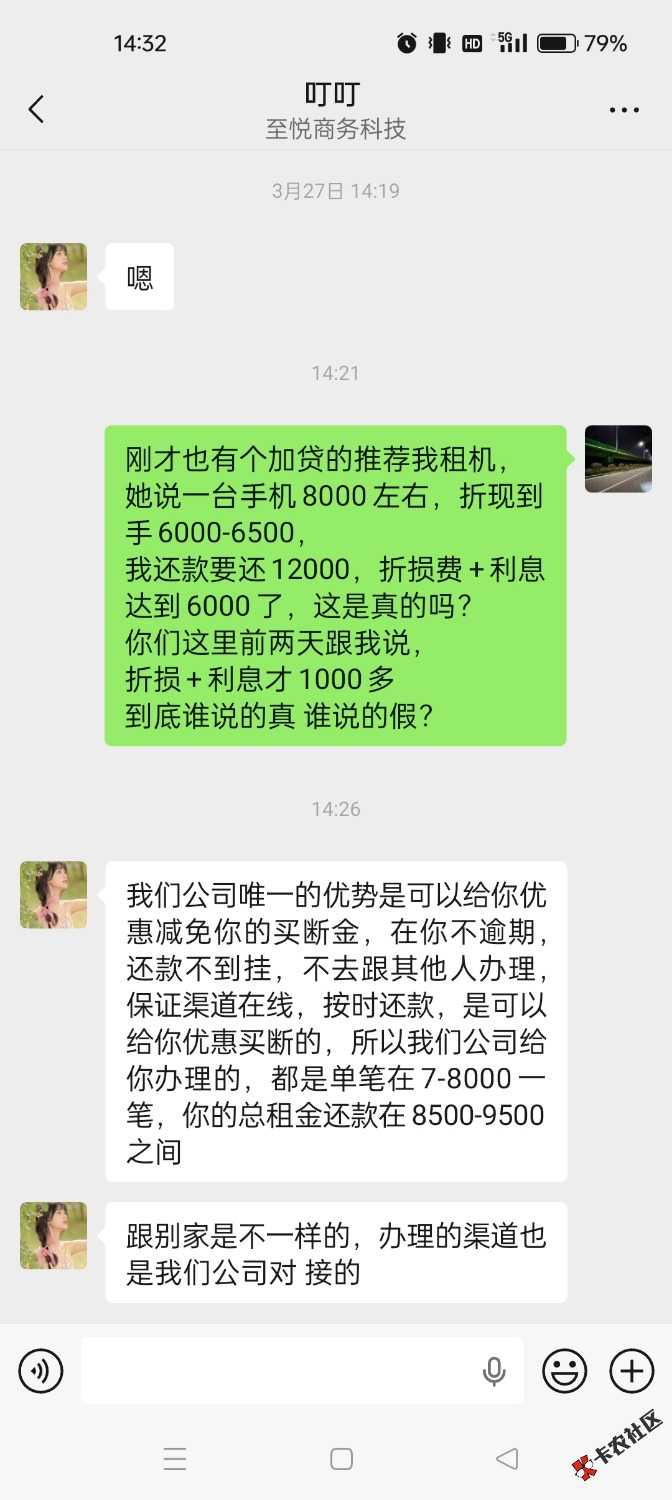Switch to voice message input mode

coord(41,1370)
